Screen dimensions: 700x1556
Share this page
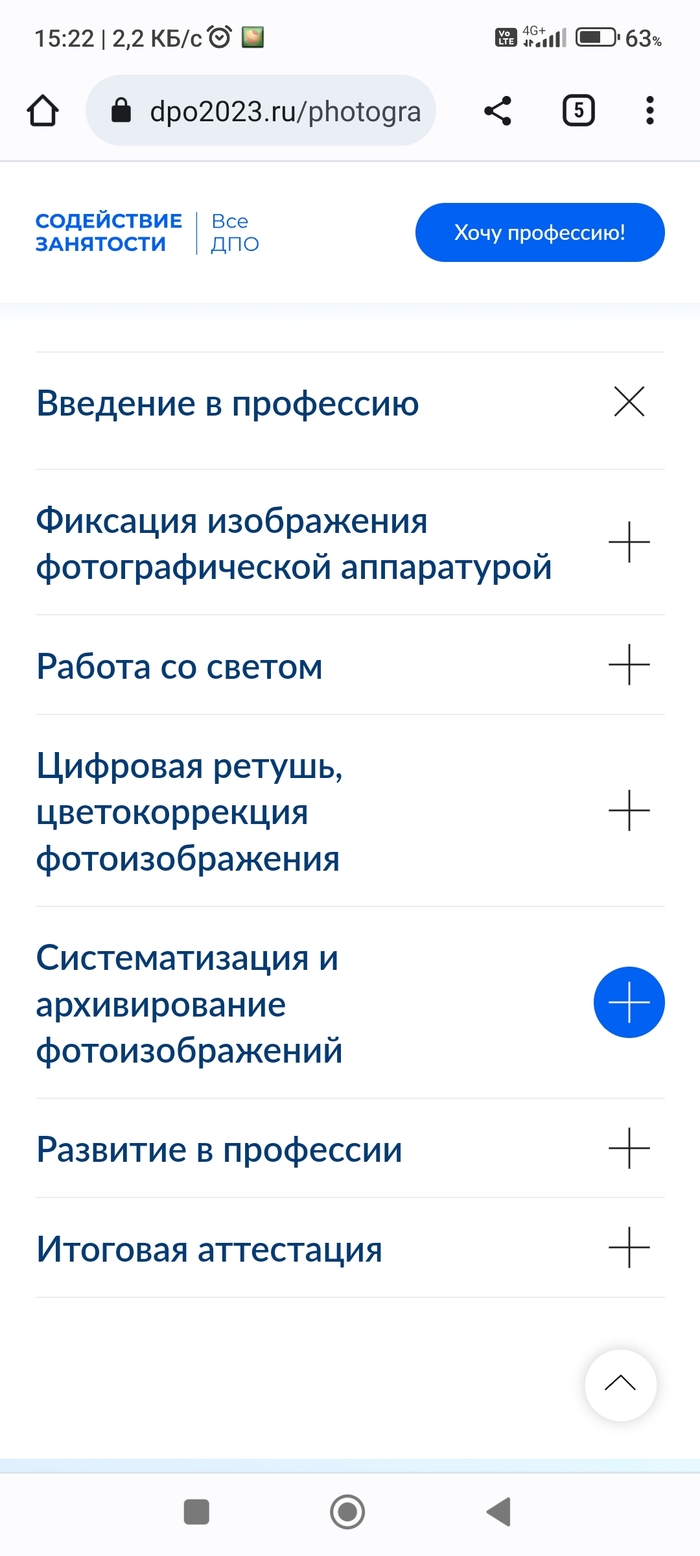[x=497, y=111]
